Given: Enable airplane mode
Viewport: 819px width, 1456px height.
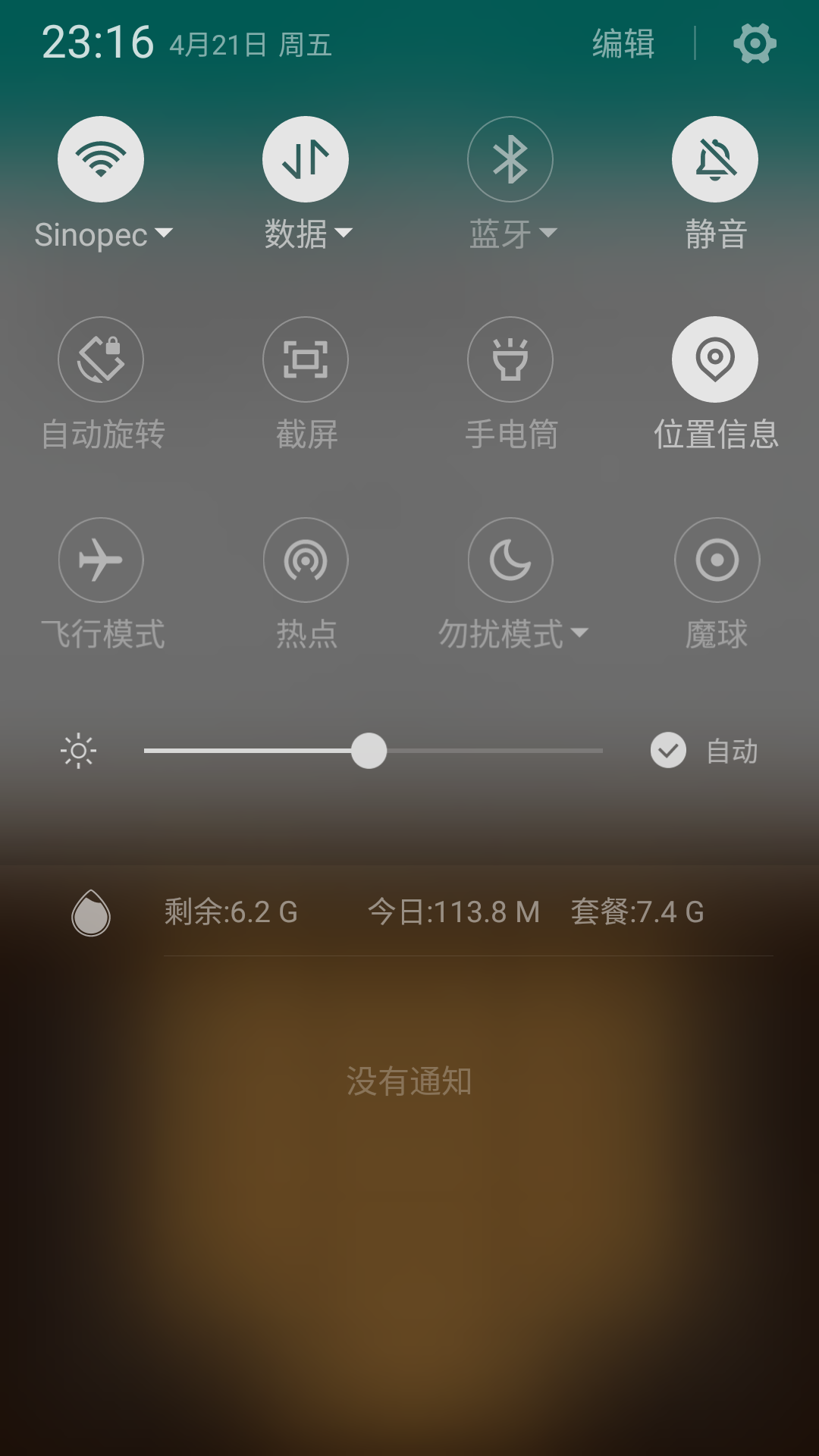Looking at the screenshot, I should [101, 560].
